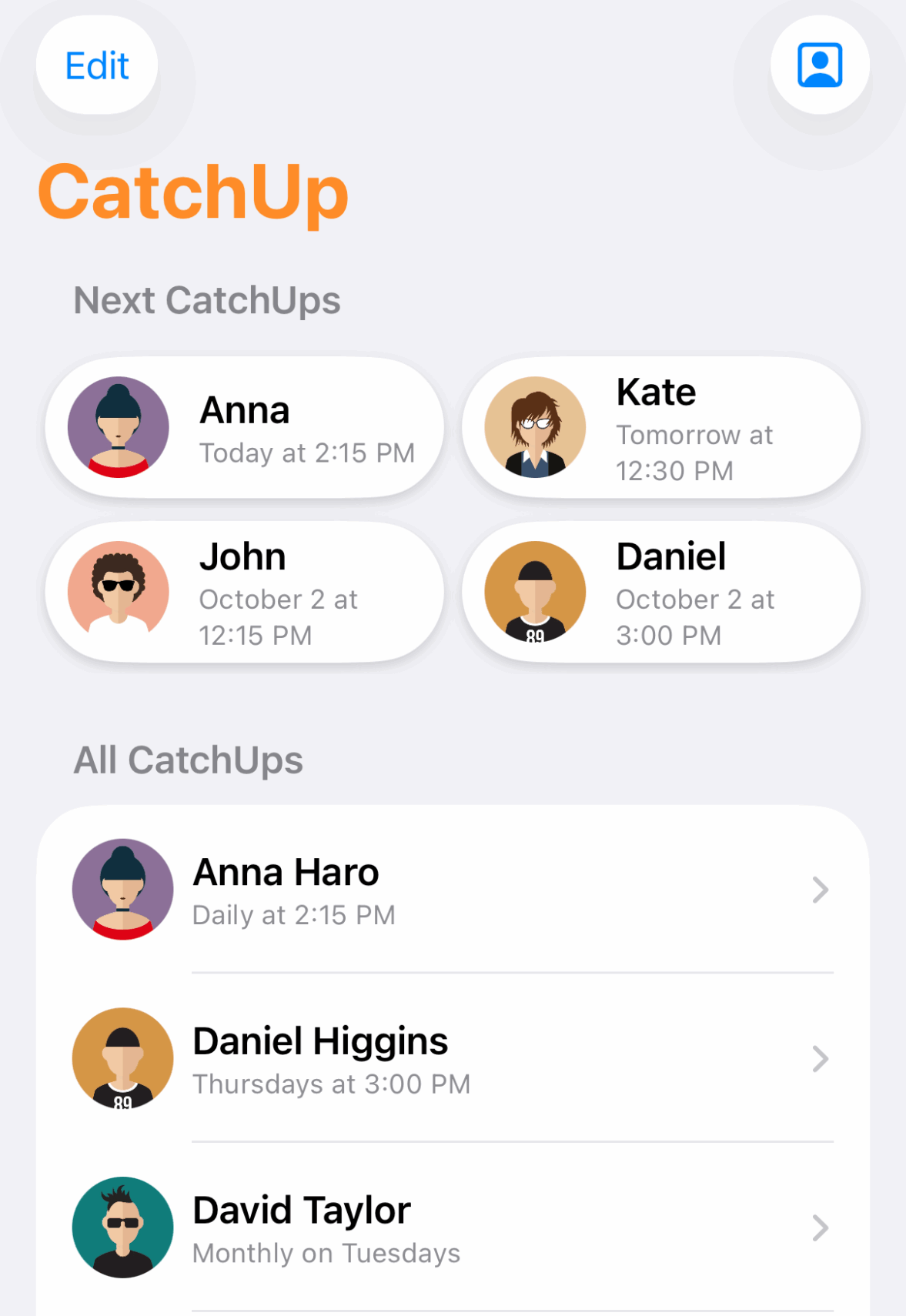This screenshot has height=1316, width=906.
Task: Open Kate's catch-up card for tomorrow
Action: pyautogui.click(x=660, y=428)
